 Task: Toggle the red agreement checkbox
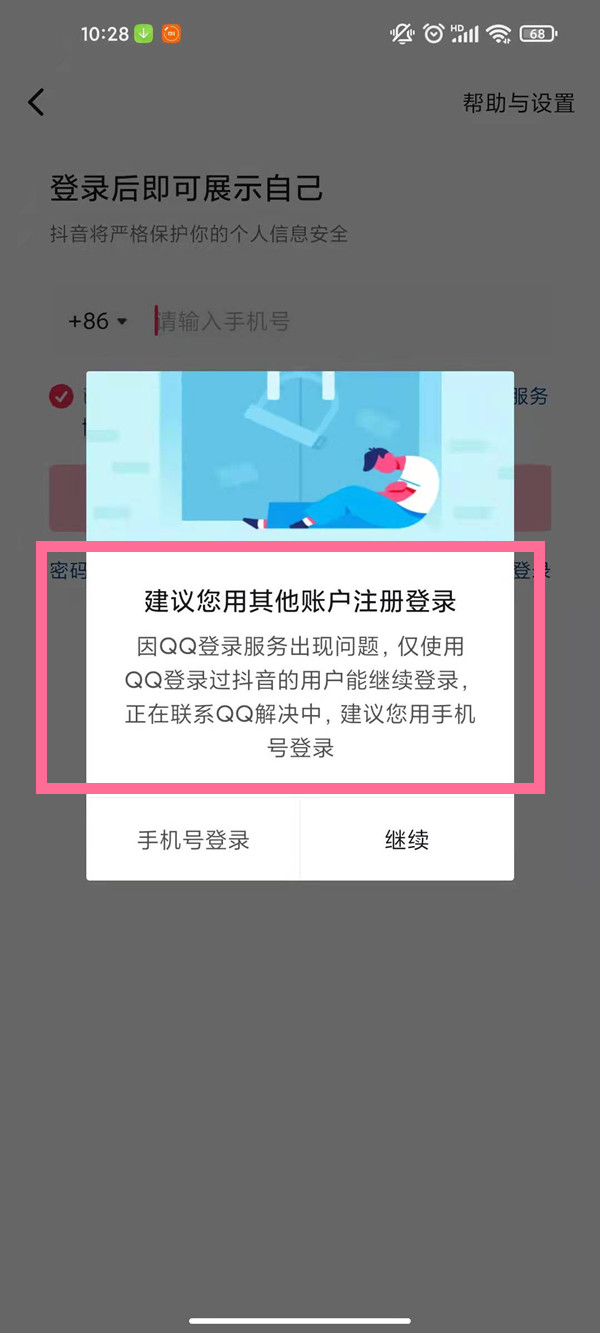pos(61,396)
